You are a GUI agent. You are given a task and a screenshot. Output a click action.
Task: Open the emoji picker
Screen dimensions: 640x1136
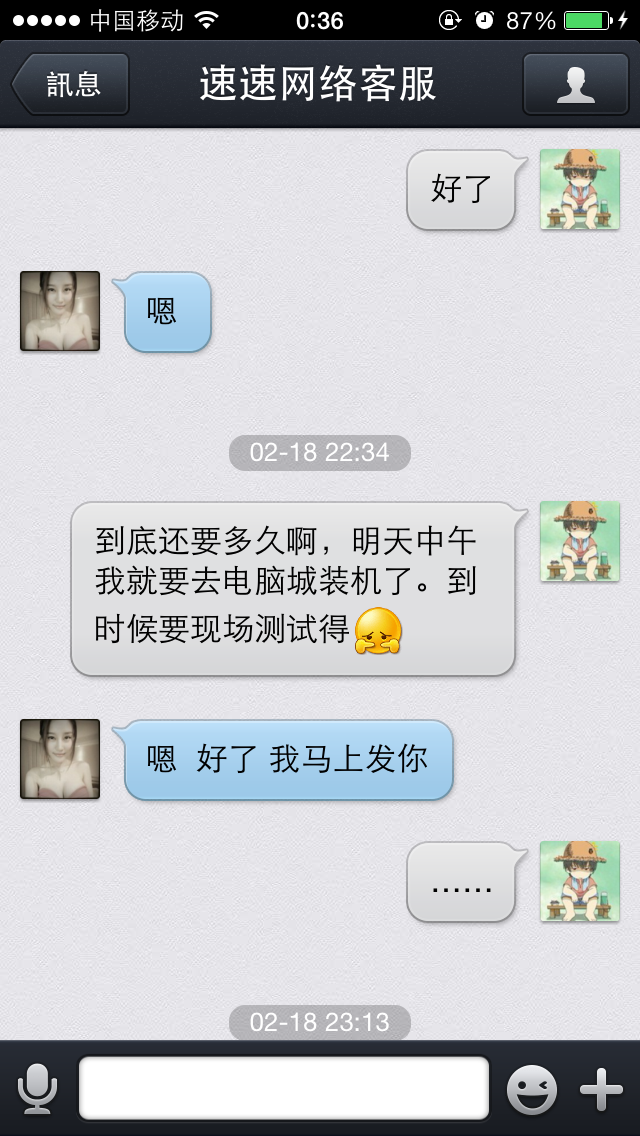pyautogui.click(x=532, y=1089)
